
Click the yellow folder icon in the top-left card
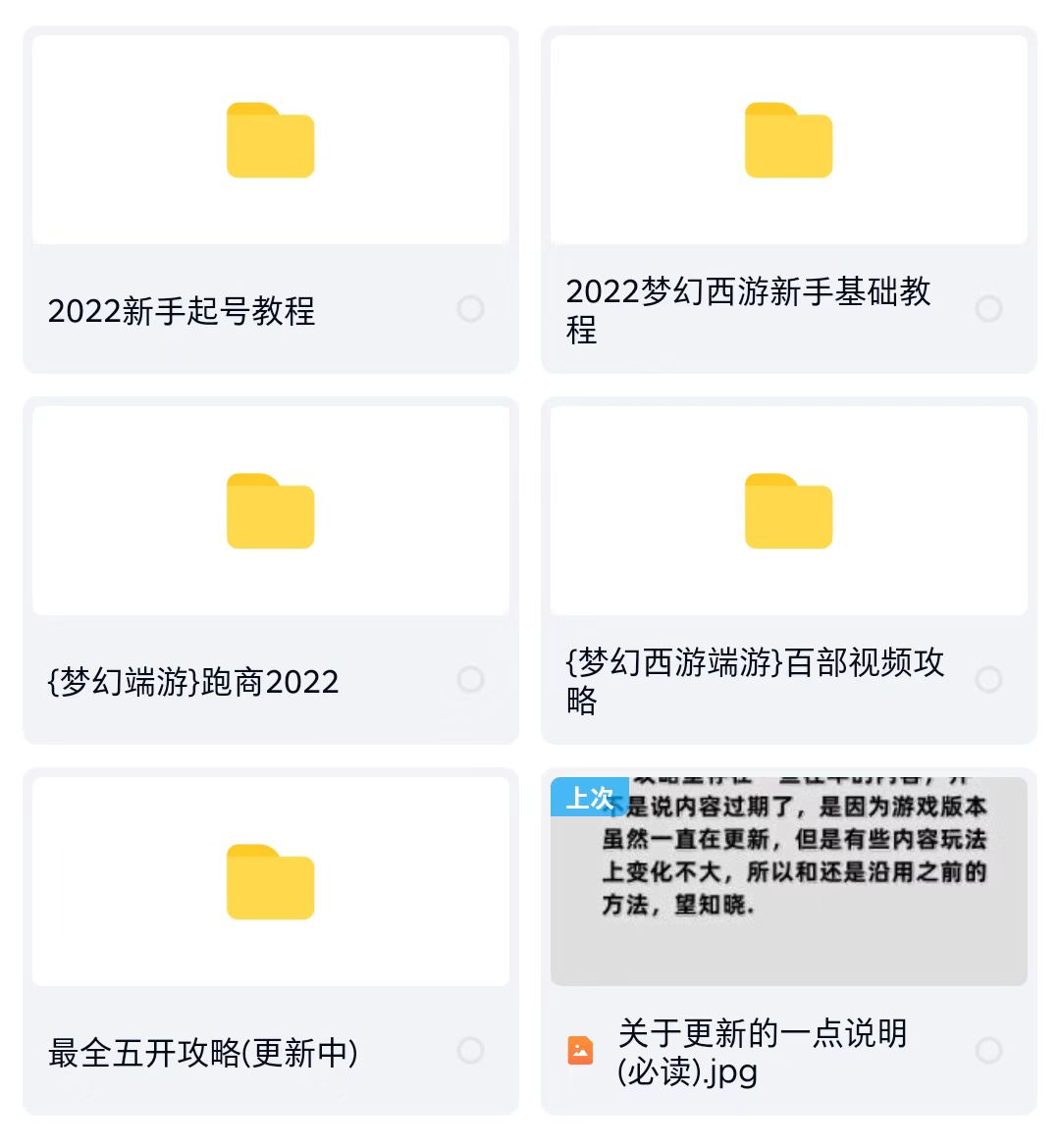270,140
